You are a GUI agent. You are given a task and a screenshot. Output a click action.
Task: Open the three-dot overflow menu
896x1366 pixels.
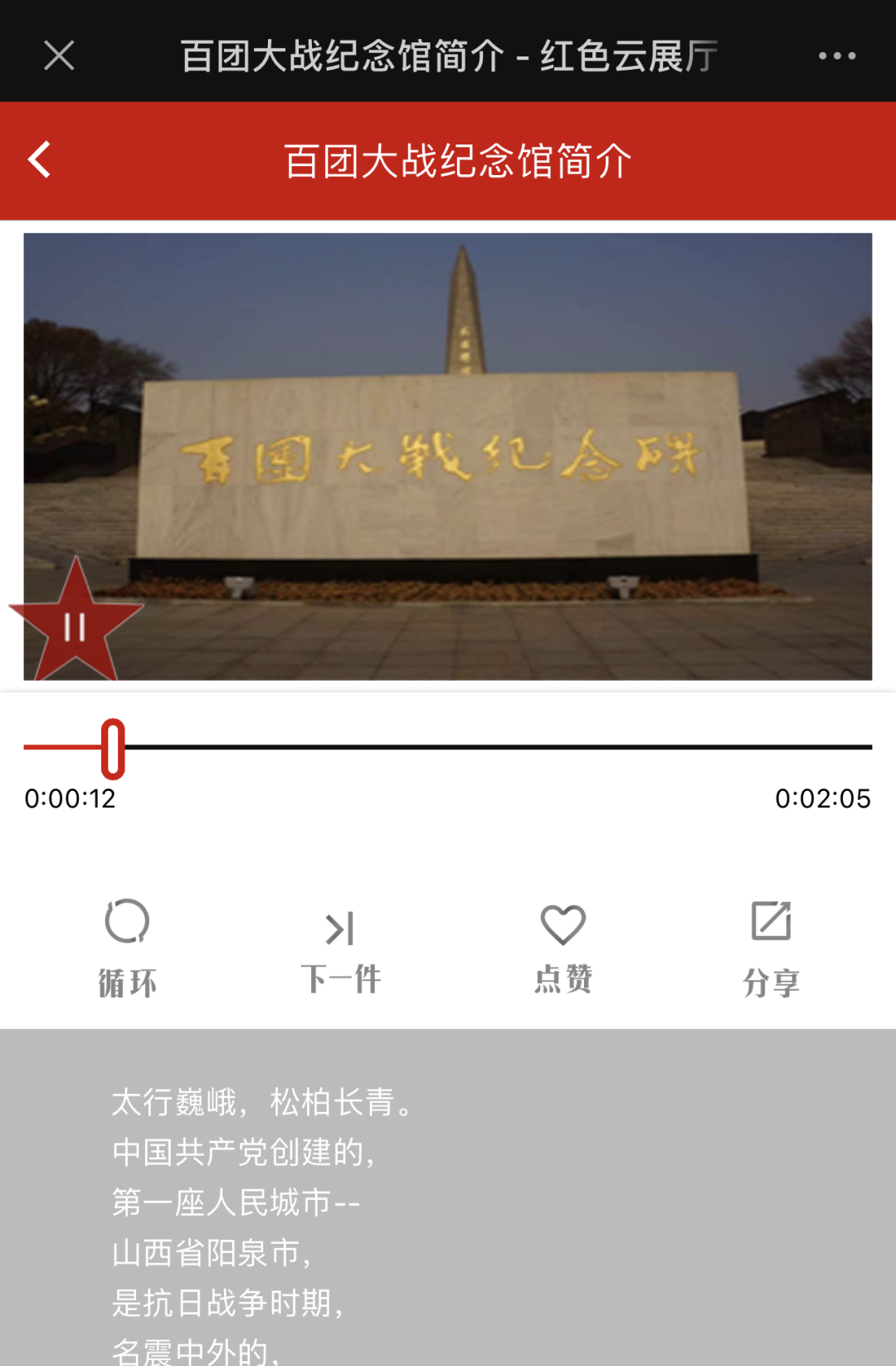tap(836, 56)
